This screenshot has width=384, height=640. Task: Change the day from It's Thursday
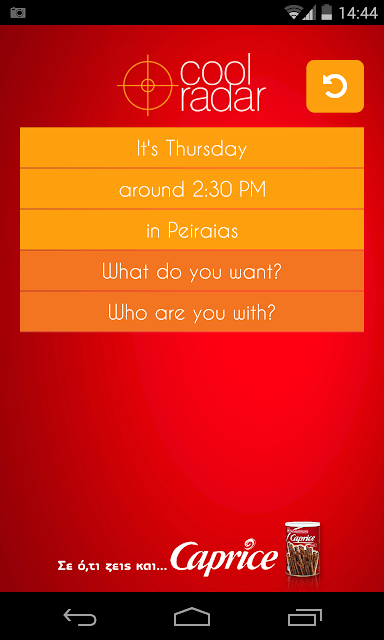[x=192, y=147]
